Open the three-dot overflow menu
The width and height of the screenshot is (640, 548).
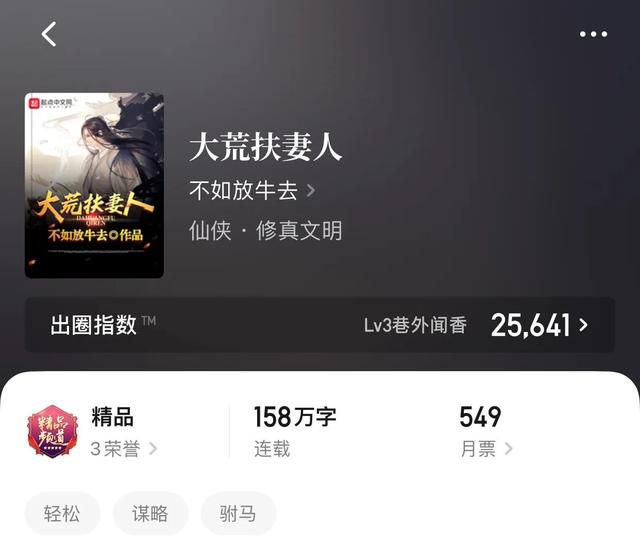(593, 34)
